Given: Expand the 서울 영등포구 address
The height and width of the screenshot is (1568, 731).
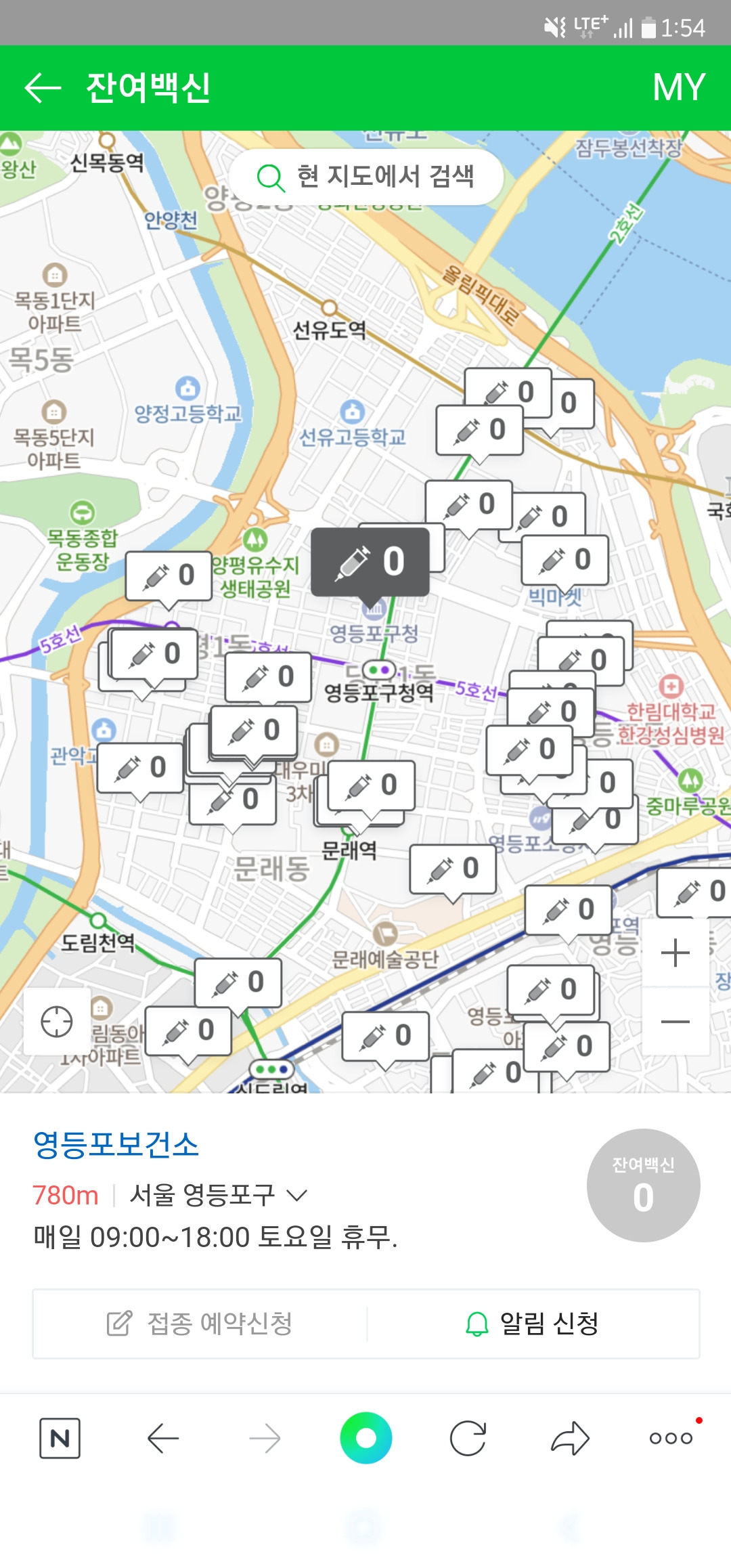Looking at the screenshot, I should tap(296, 1196).
